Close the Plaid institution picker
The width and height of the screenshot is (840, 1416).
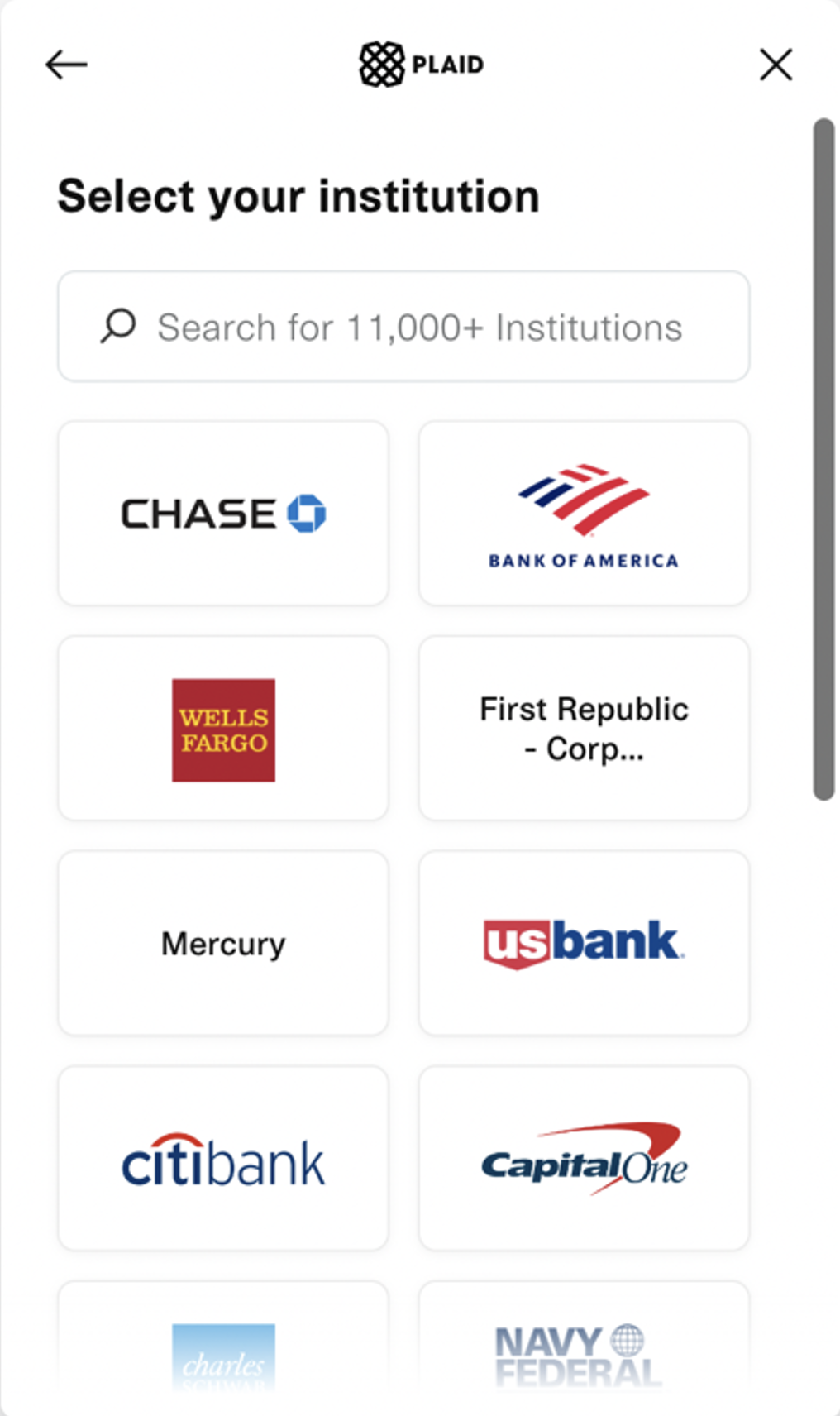click(x=775, y=64)
